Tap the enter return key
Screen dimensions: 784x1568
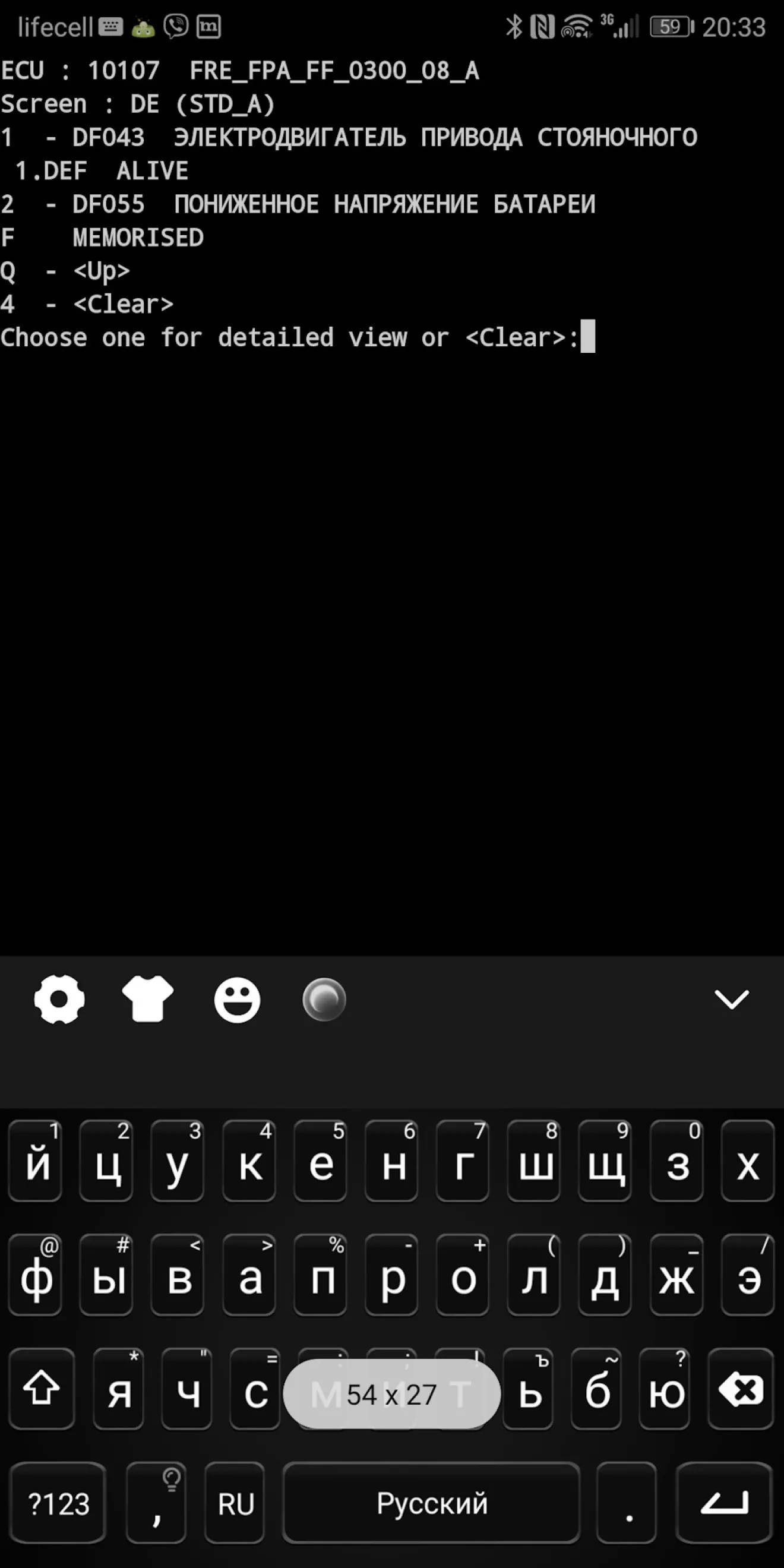725,1502
